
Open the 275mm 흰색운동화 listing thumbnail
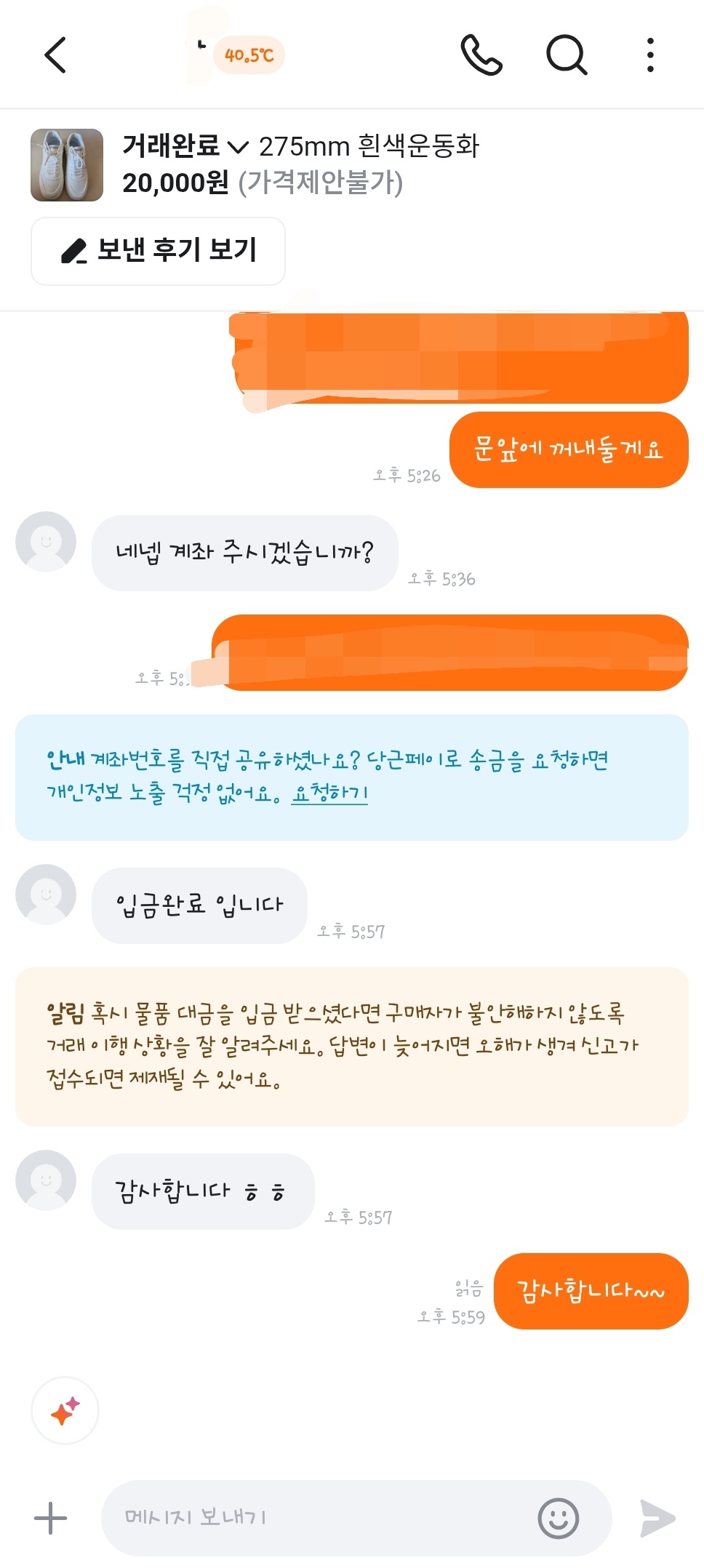coord(67,165)
